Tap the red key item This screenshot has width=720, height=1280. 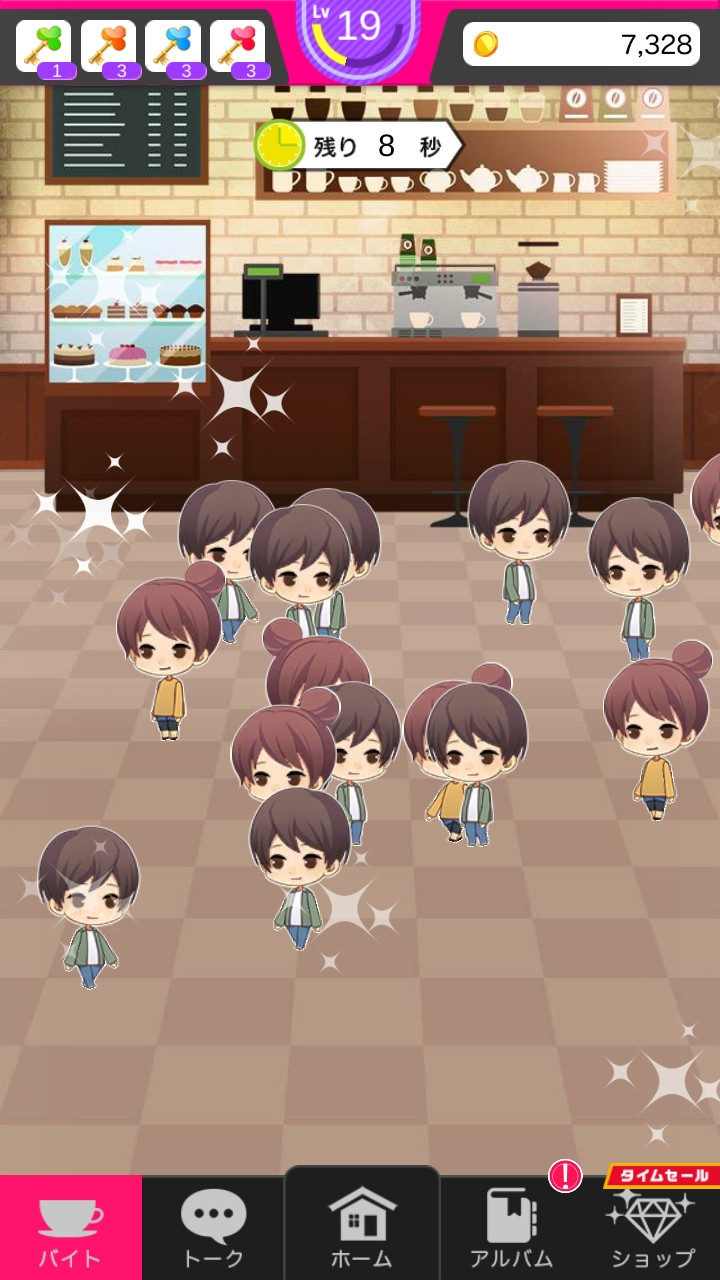pos(238,46)
